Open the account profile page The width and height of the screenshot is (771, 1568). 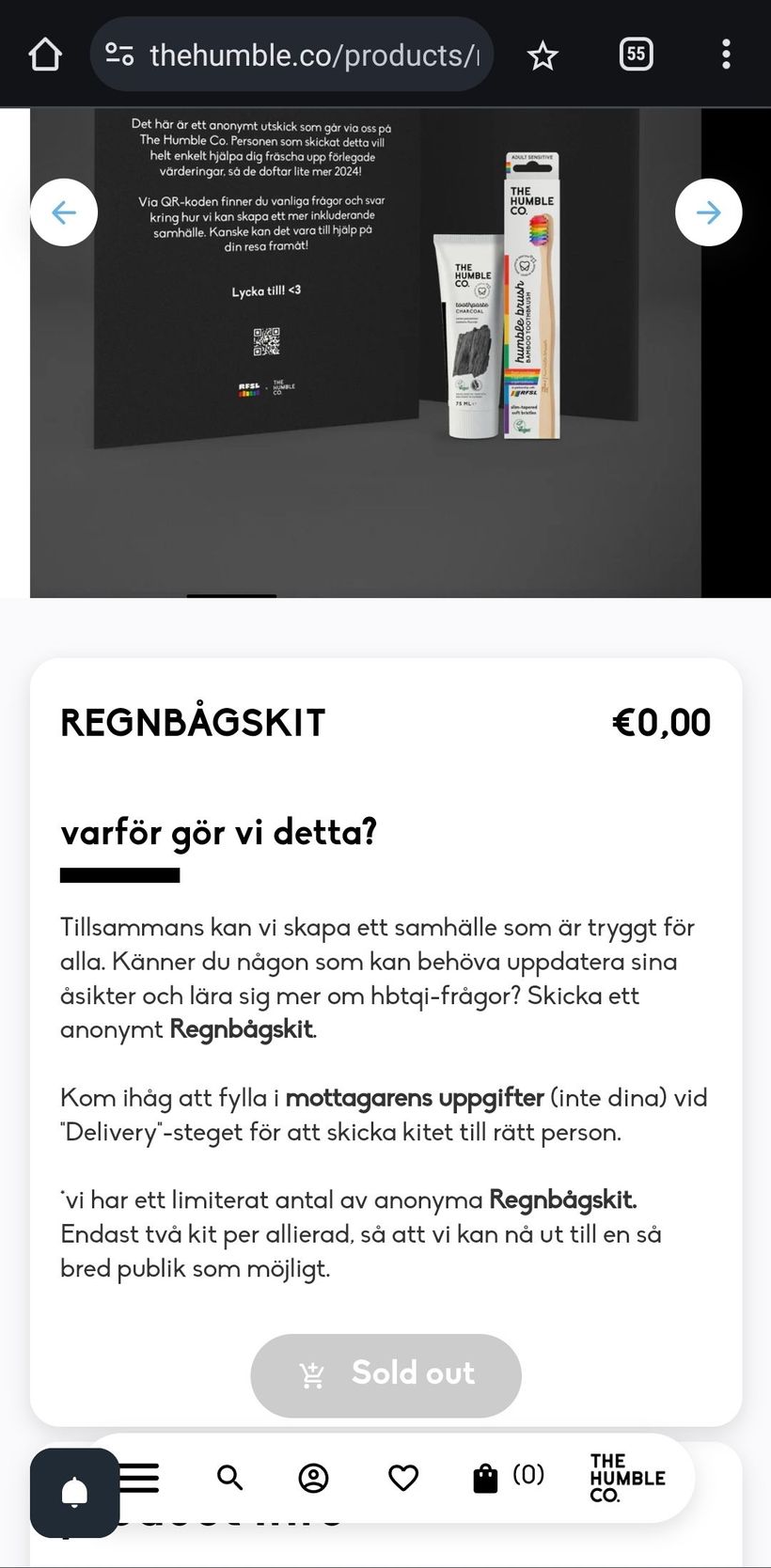pos(313,1478)
